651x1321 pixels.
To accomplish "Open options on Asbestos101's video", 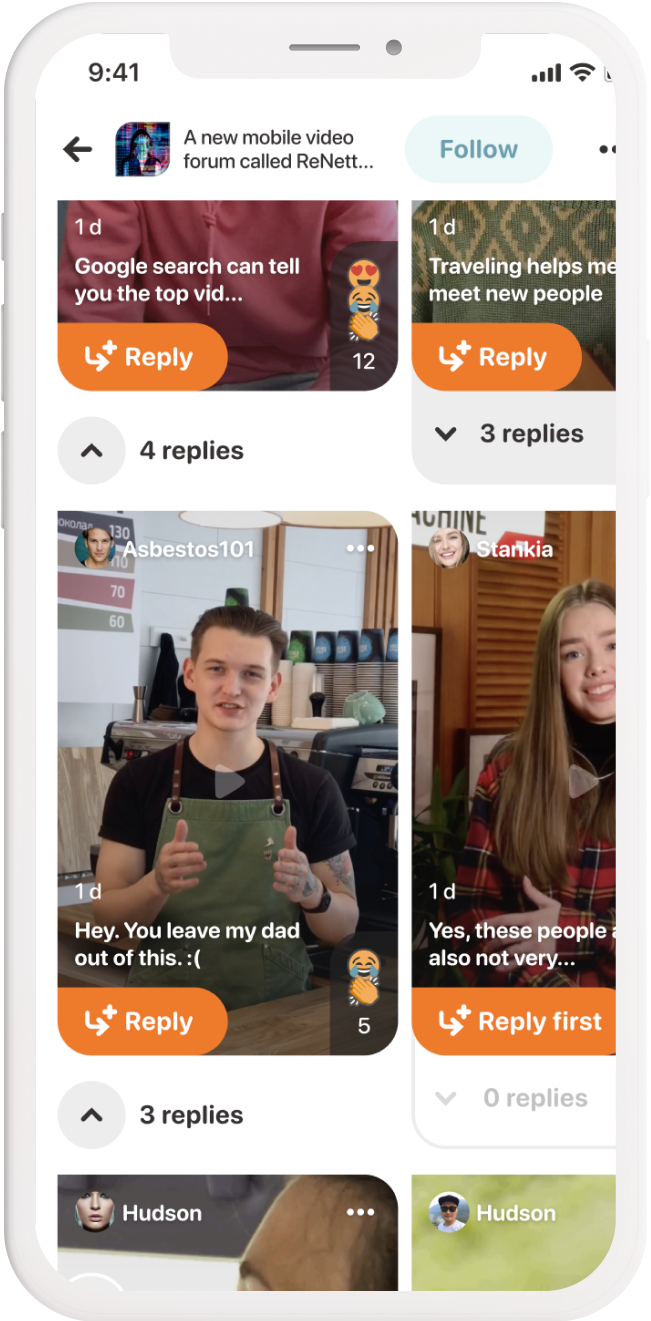I will pyautogui.click(x=360, y=548).
